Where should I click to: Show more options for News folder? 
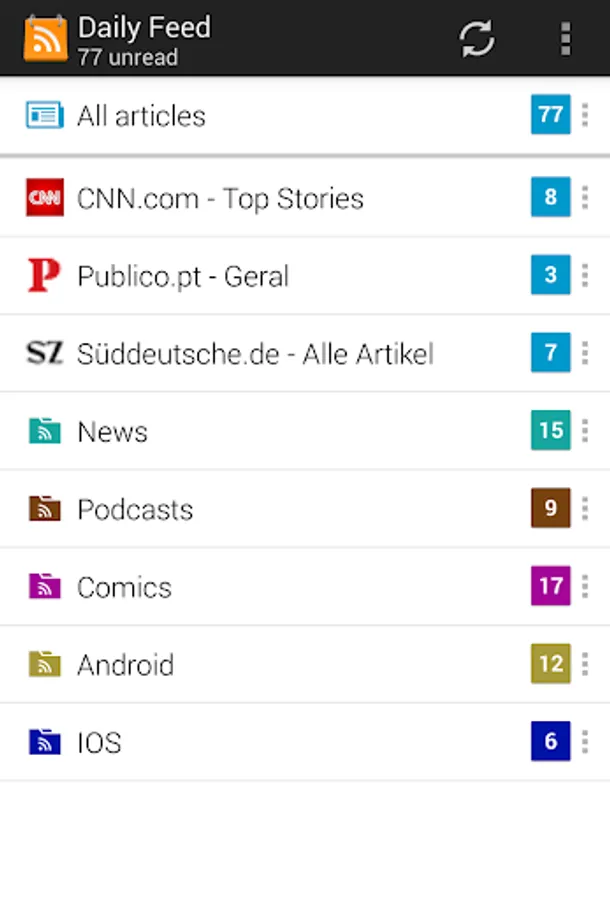click(585, 431)
